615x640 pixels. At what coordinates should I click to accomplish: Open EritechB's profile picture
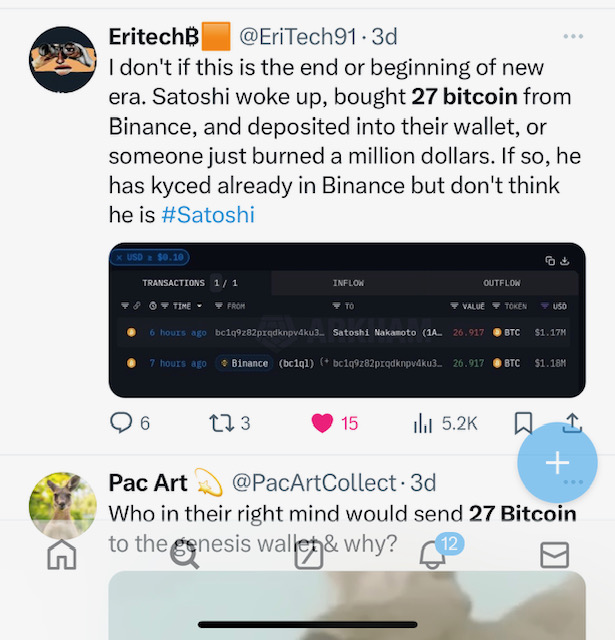click(x=63, y=61)
